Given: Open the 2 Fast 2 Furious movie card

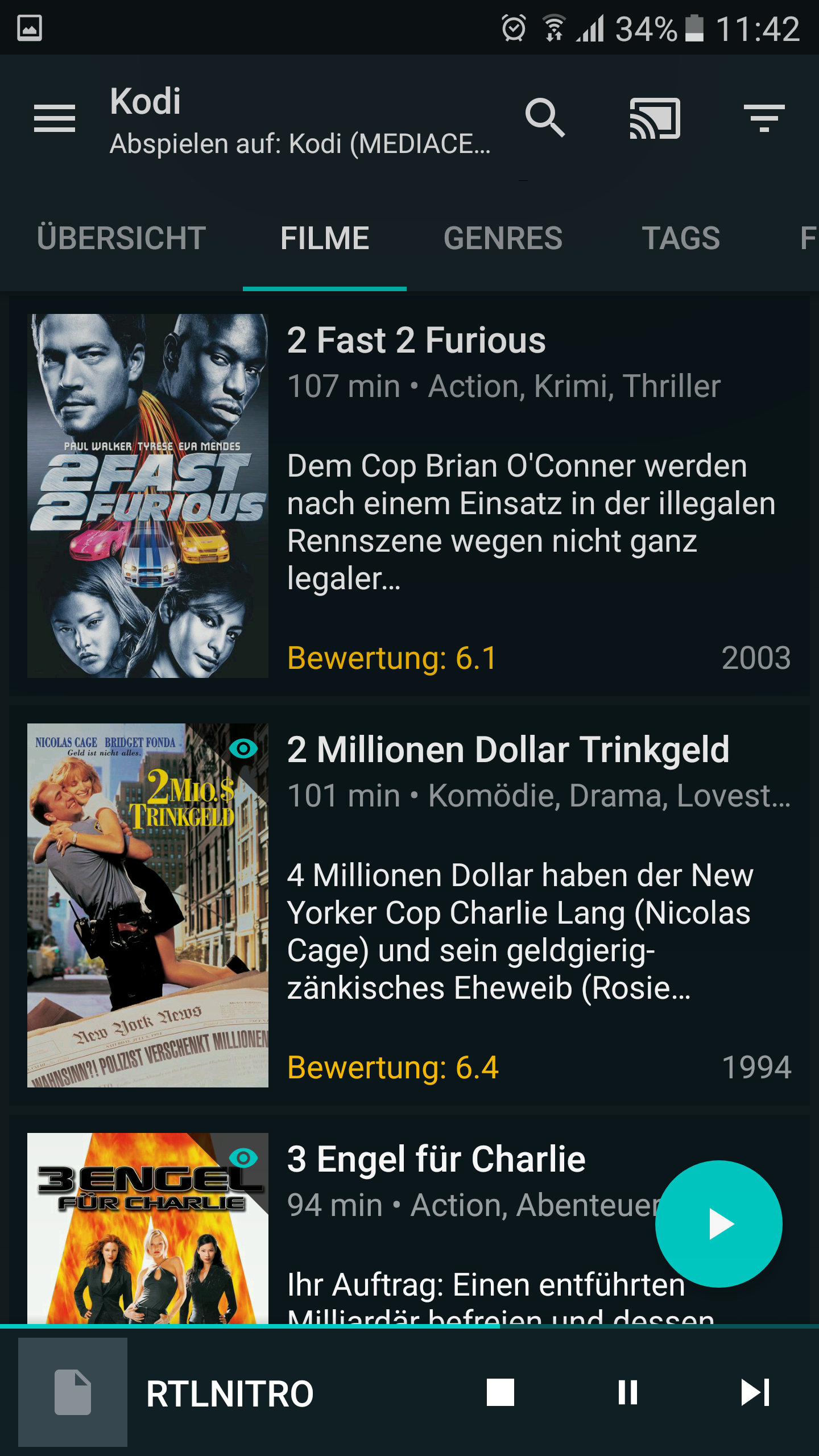Looking at the screenshot, I should [x=409, y=496].
